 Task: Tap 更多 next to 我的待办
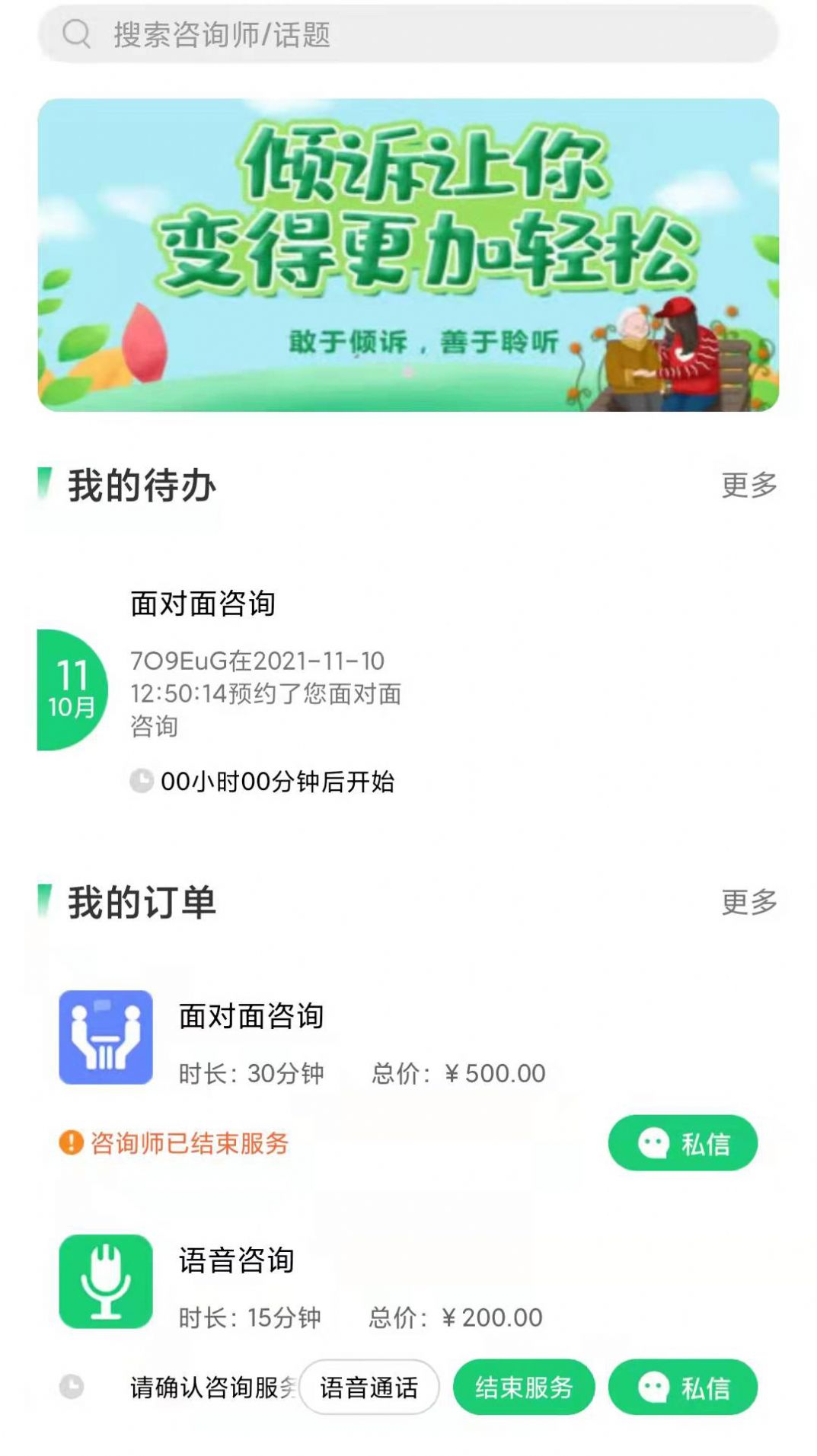[x=749, y=485]
